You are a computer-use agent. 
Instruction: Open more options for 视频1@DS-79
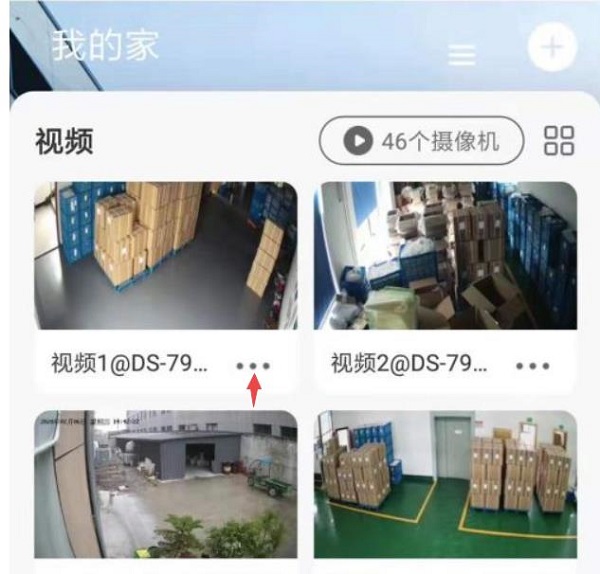(253, 365)
